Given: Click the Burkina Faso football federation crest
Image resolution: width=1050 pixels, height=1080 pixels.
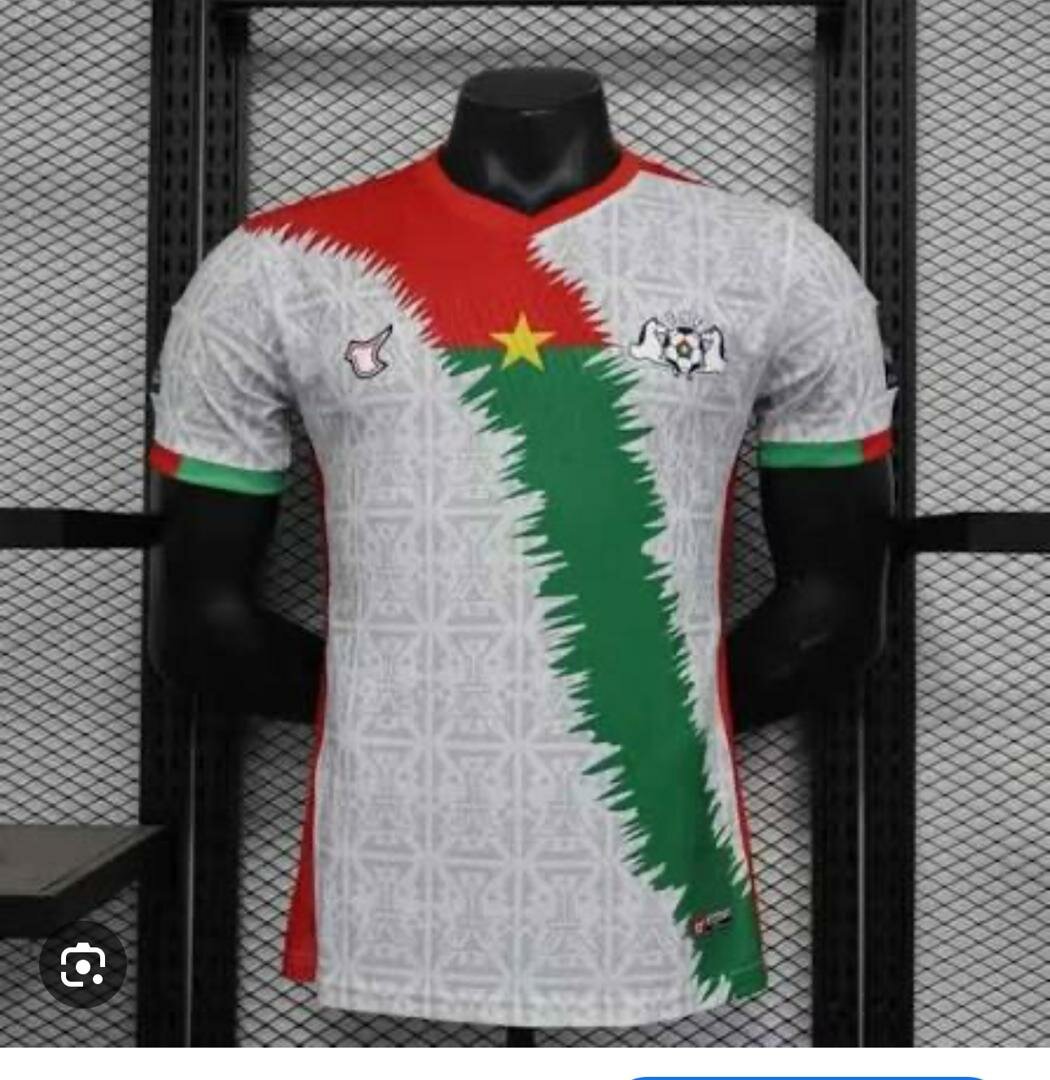Looking at the screenshot, I should [684, 343].
